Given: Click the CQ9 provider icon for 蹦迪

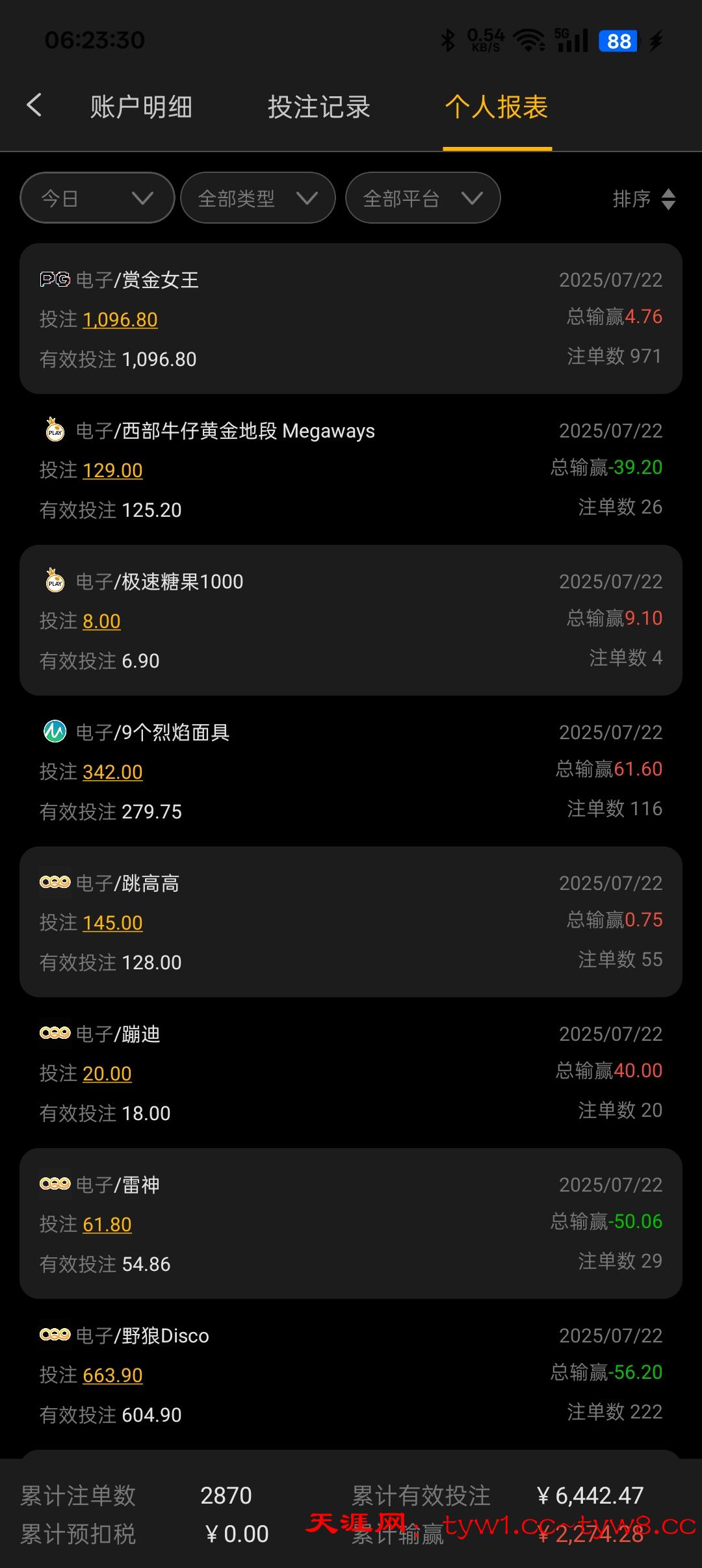Looking at the screenshot, I should (x=55, y=1033).
